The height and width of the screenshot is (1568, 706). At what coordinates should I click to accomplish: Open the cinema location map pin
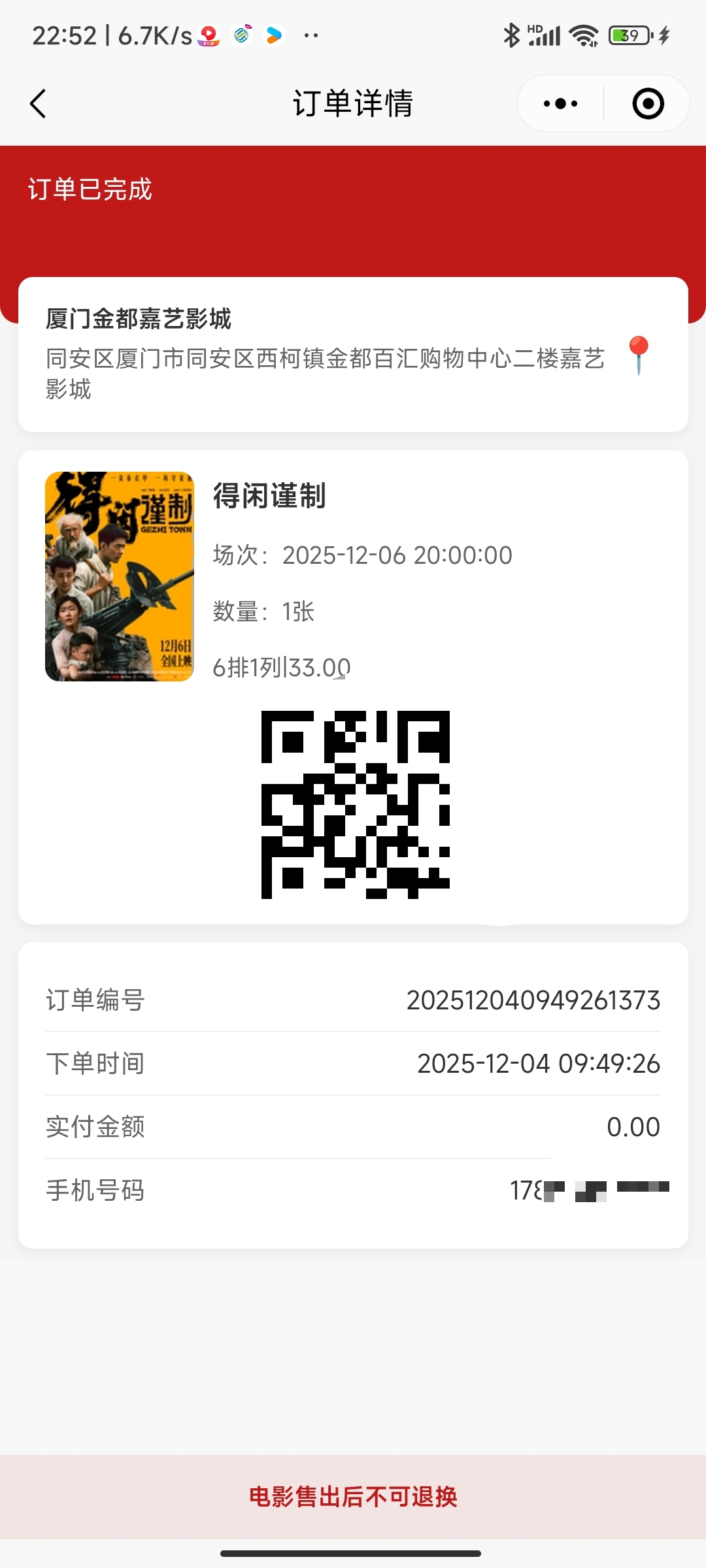[x=638, y=355]
